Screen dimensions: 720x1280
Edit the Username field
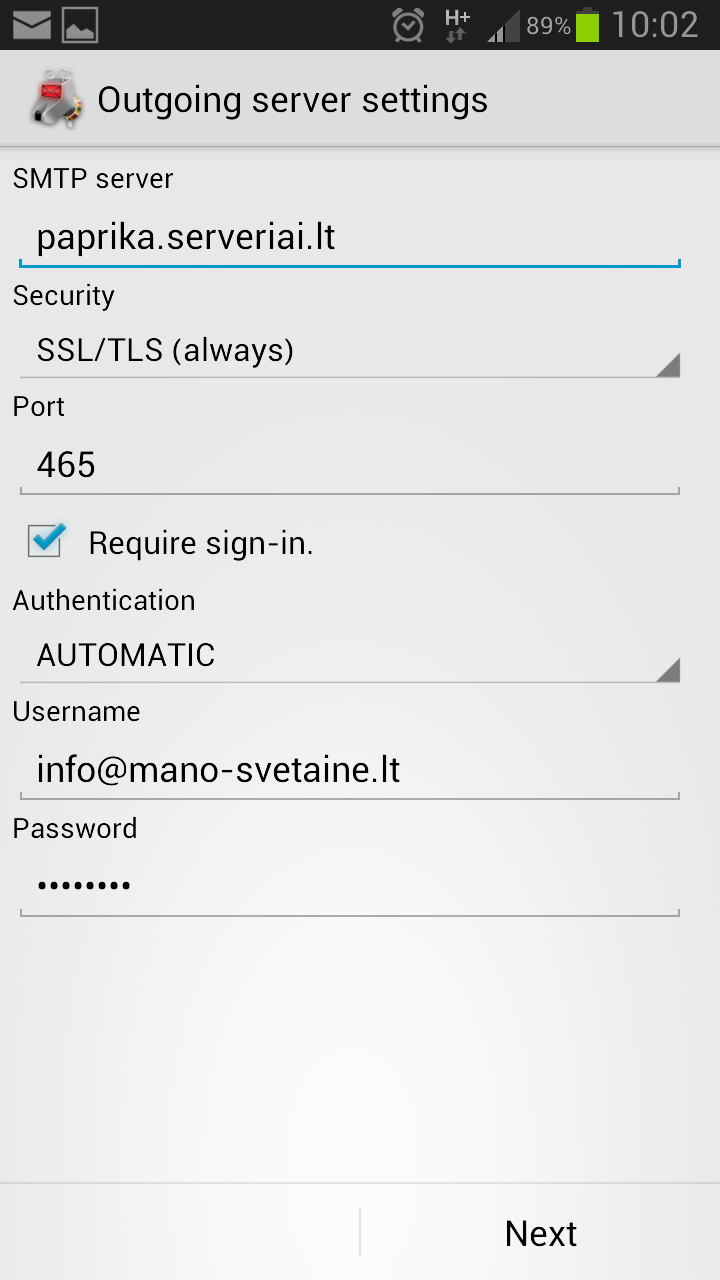(350, 770)
